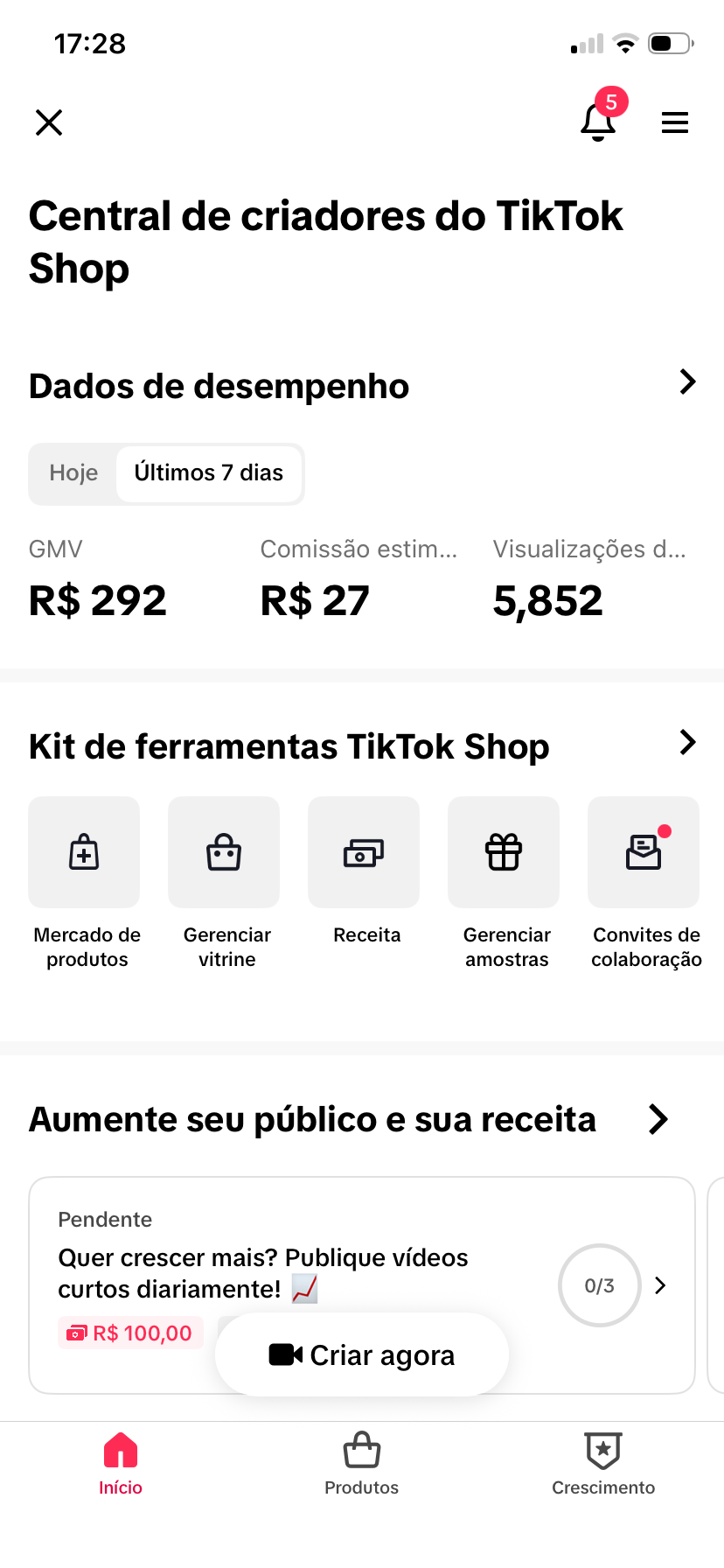Open Convites de colaboração
This screenshot has width=724, height=1568.
[644, 852]
